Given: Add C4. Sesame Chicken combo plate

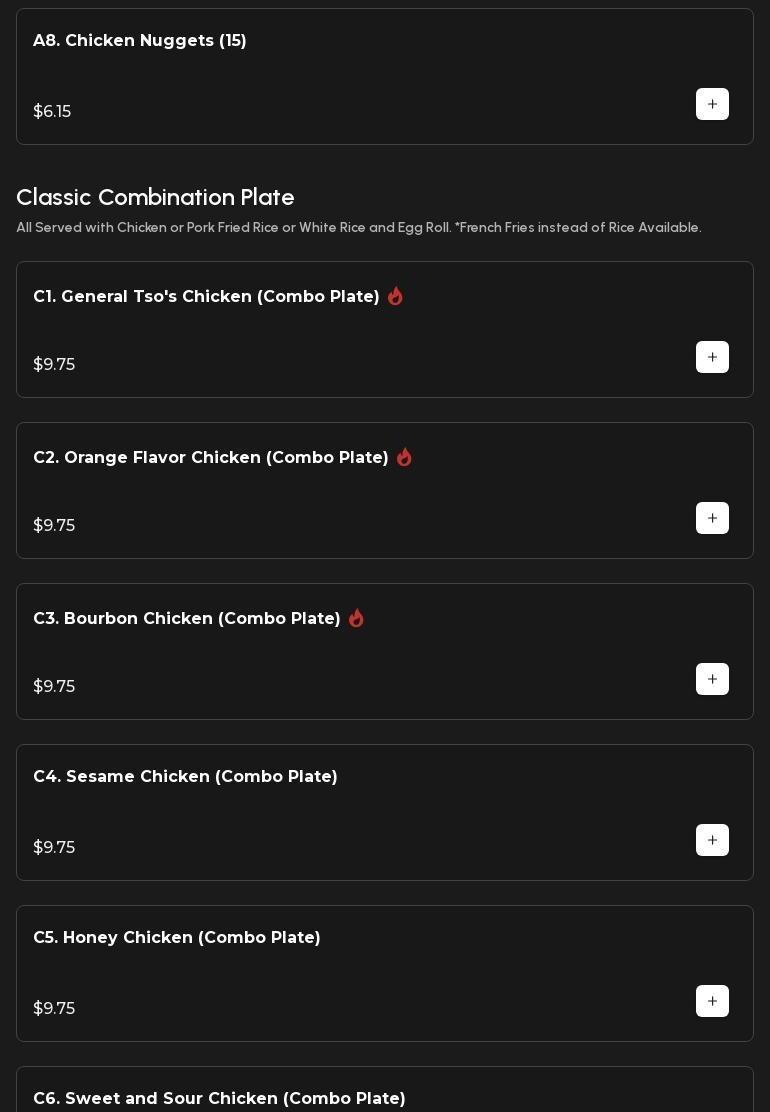Looking at the screenshot, I should click(x=712, y=840).
